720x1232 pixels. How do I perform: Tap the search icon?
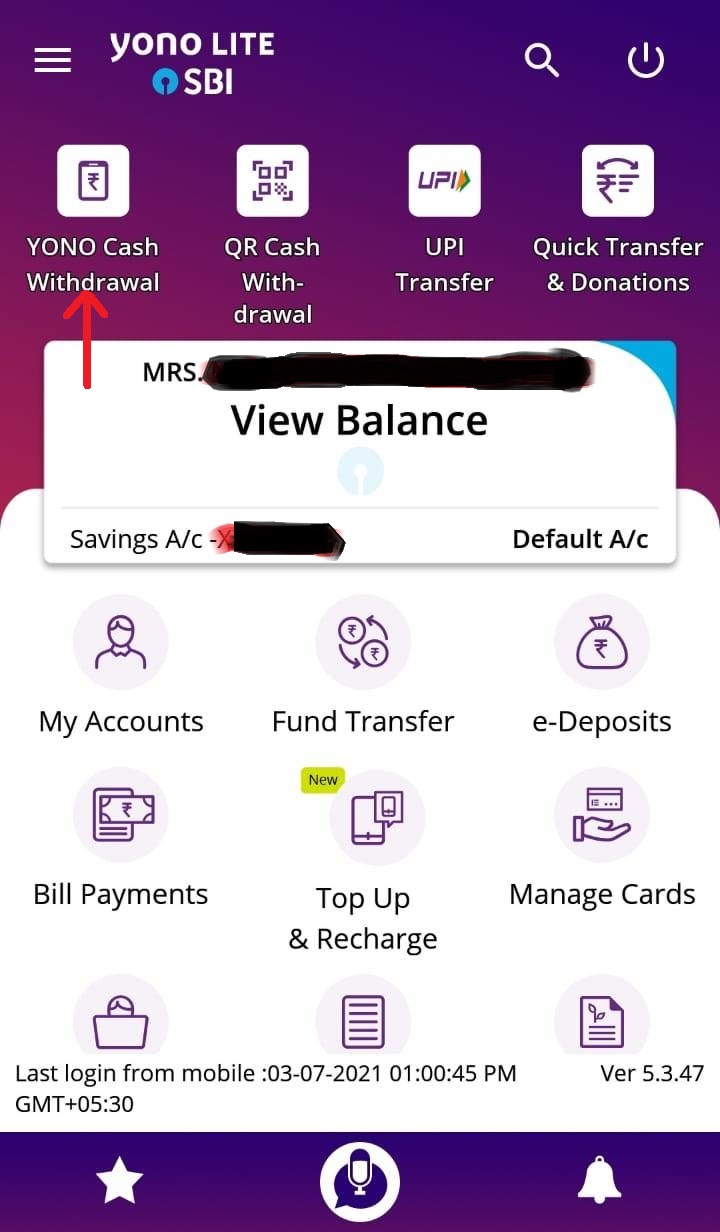point(541,61)
